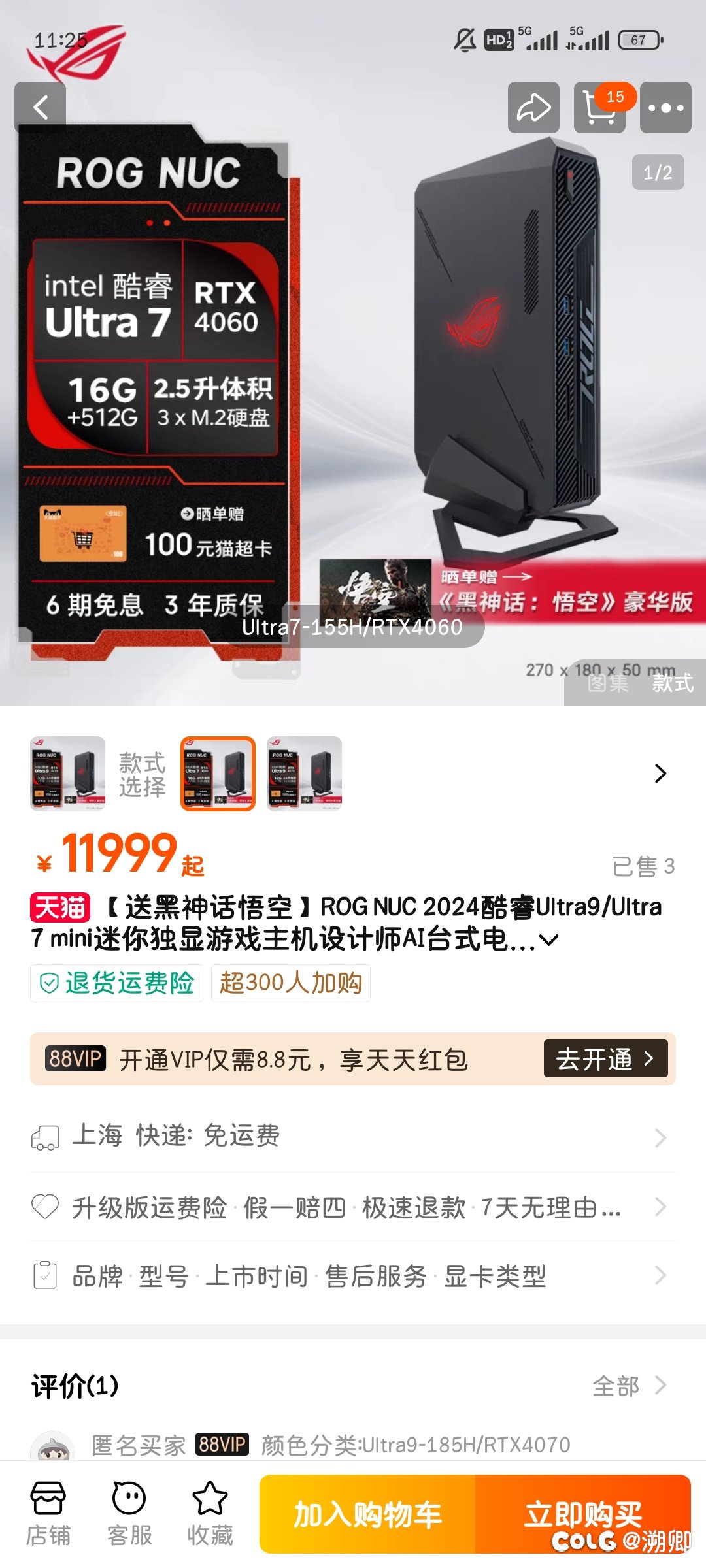Tap 去开通 to activate 88VIP
The height and width of the screenshot is (1568, 706).
click(x=605, y=1058)
